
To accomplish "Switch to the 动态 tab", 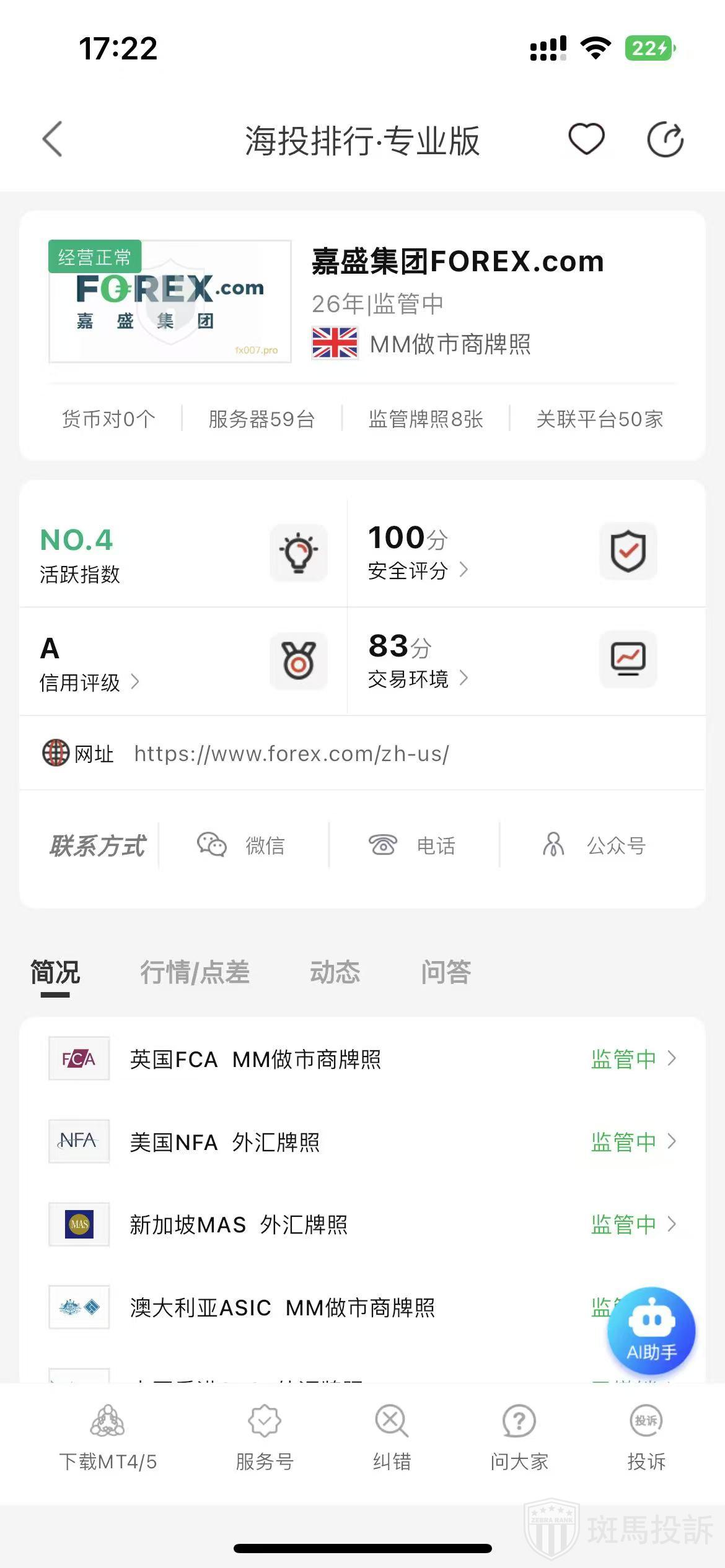I will pyautogui.click(x=335, y=972).
